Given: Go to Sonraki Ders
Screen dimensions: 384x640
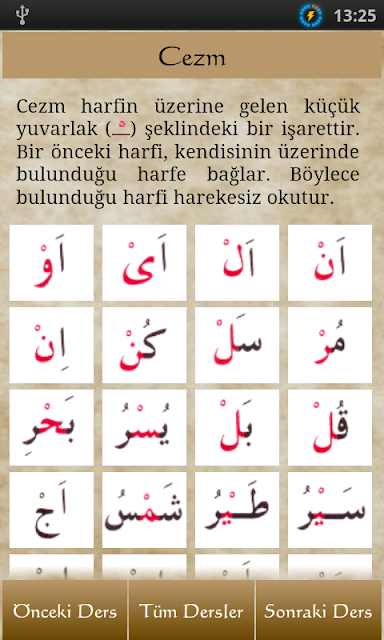Looking at the screenshot, I should (319, 611).
